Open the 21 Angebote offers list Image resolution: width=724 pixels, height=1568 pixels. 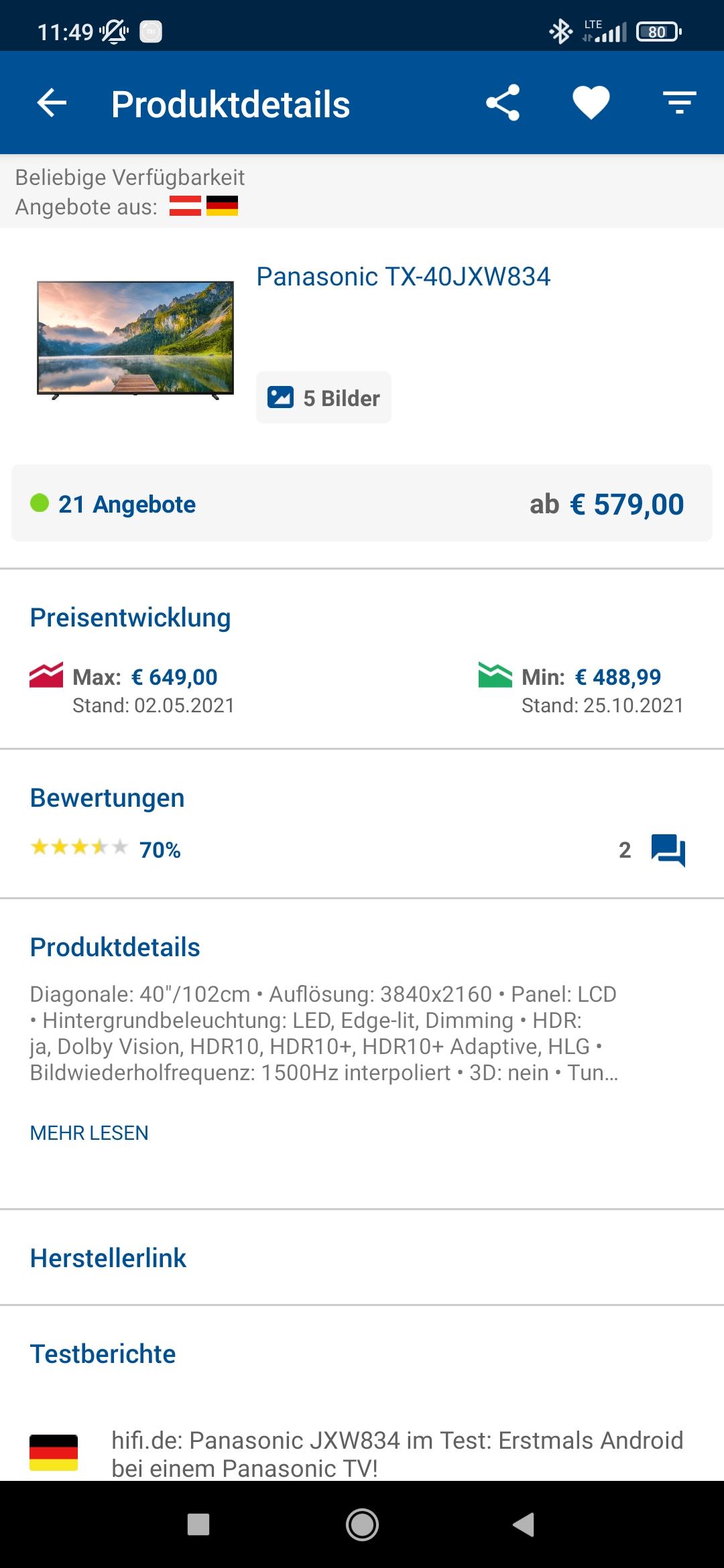[x=362, y=503]
